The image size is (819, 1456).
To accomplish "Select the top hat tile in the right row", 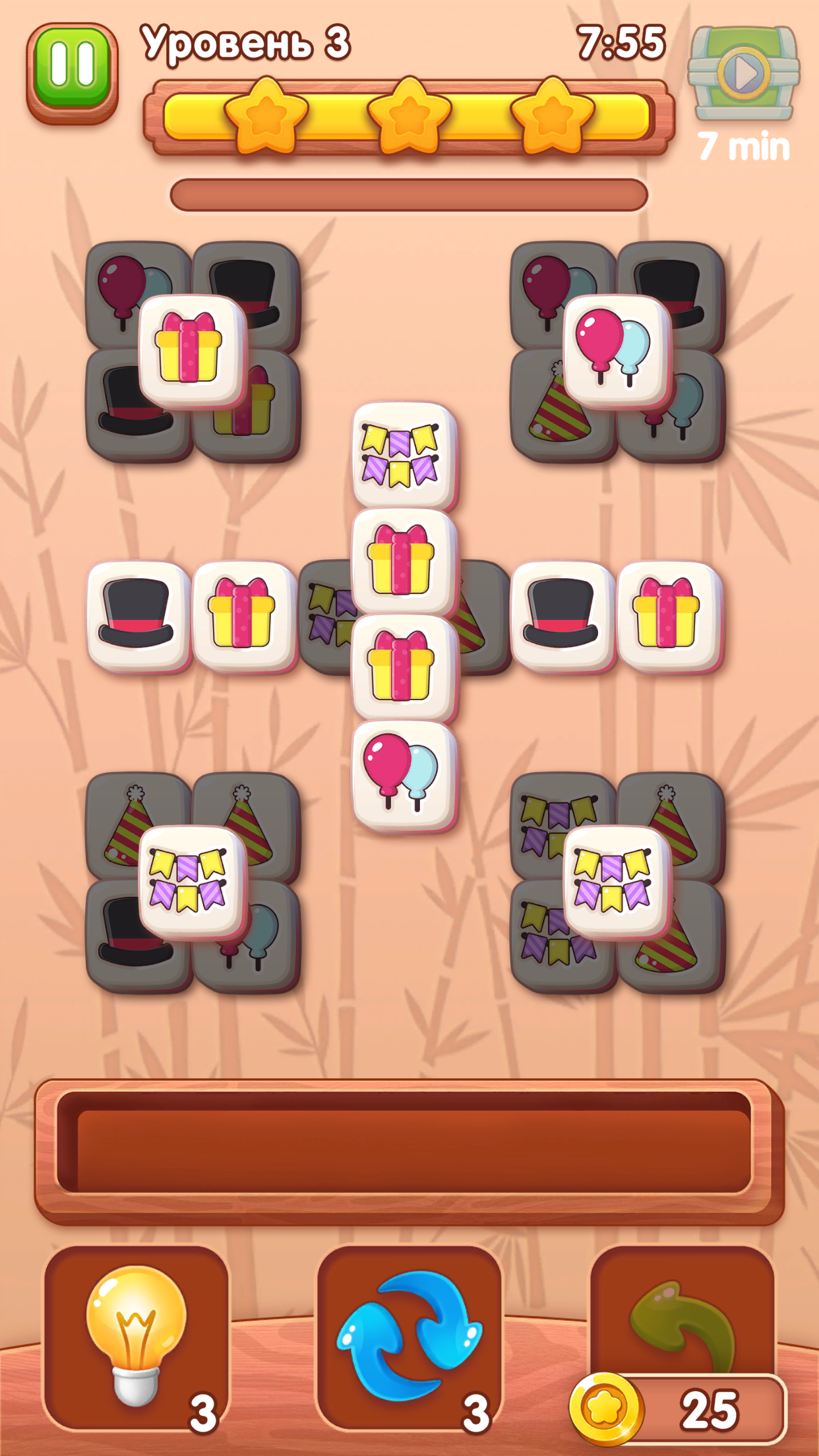I will pyautogui.click(x=562, y=616).
